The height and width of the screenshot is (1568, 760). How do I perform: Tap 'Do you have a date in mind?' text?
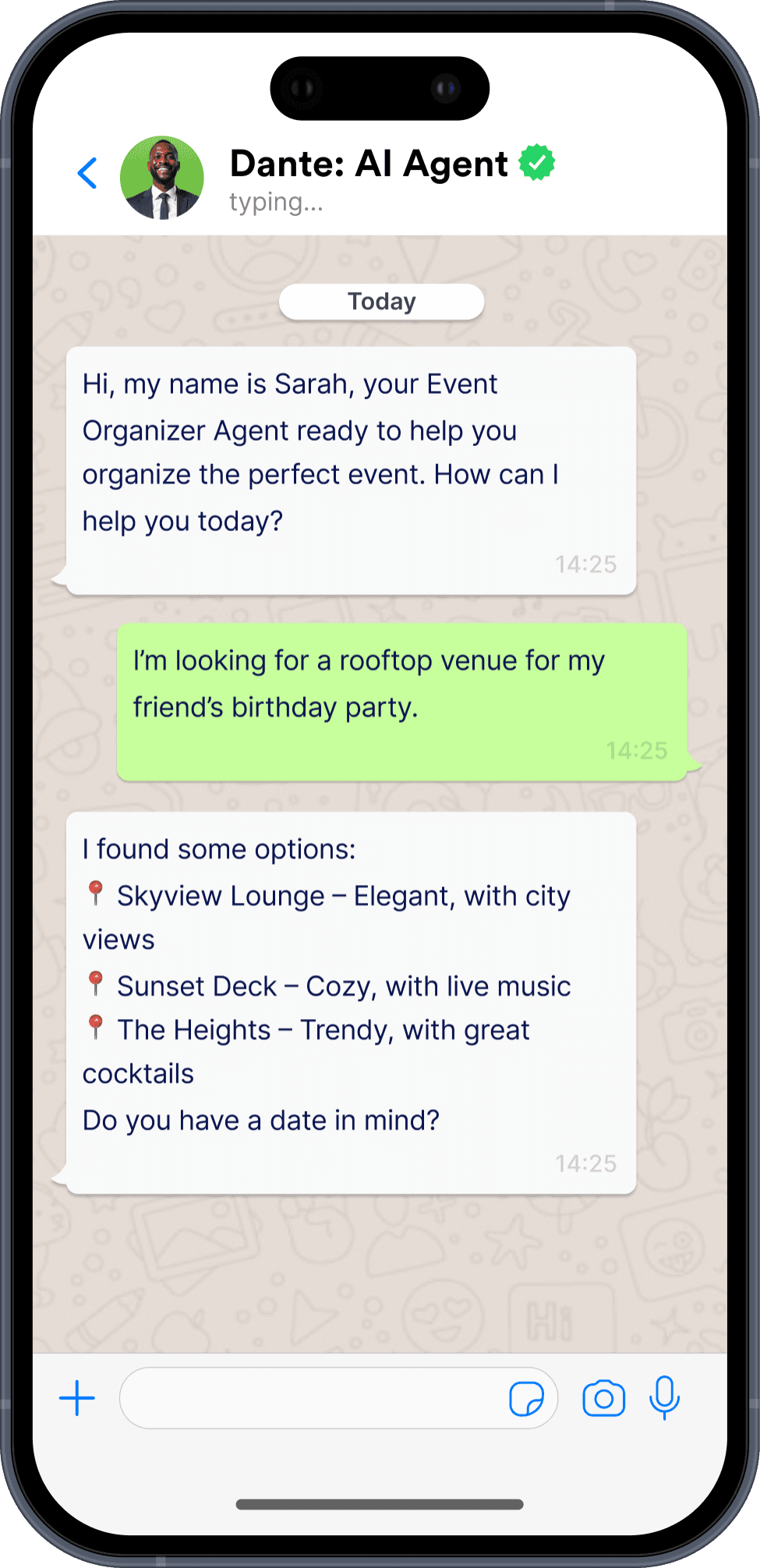pos(260,1119)
